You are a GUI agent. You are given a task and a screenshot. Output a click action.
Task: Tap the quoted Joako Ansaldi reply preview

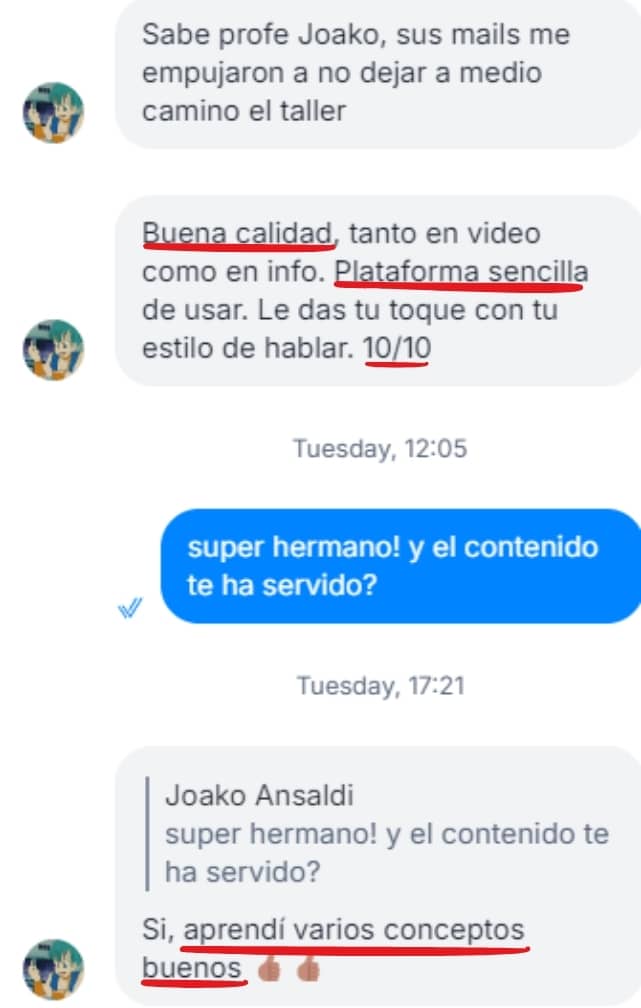pos(379,834)
